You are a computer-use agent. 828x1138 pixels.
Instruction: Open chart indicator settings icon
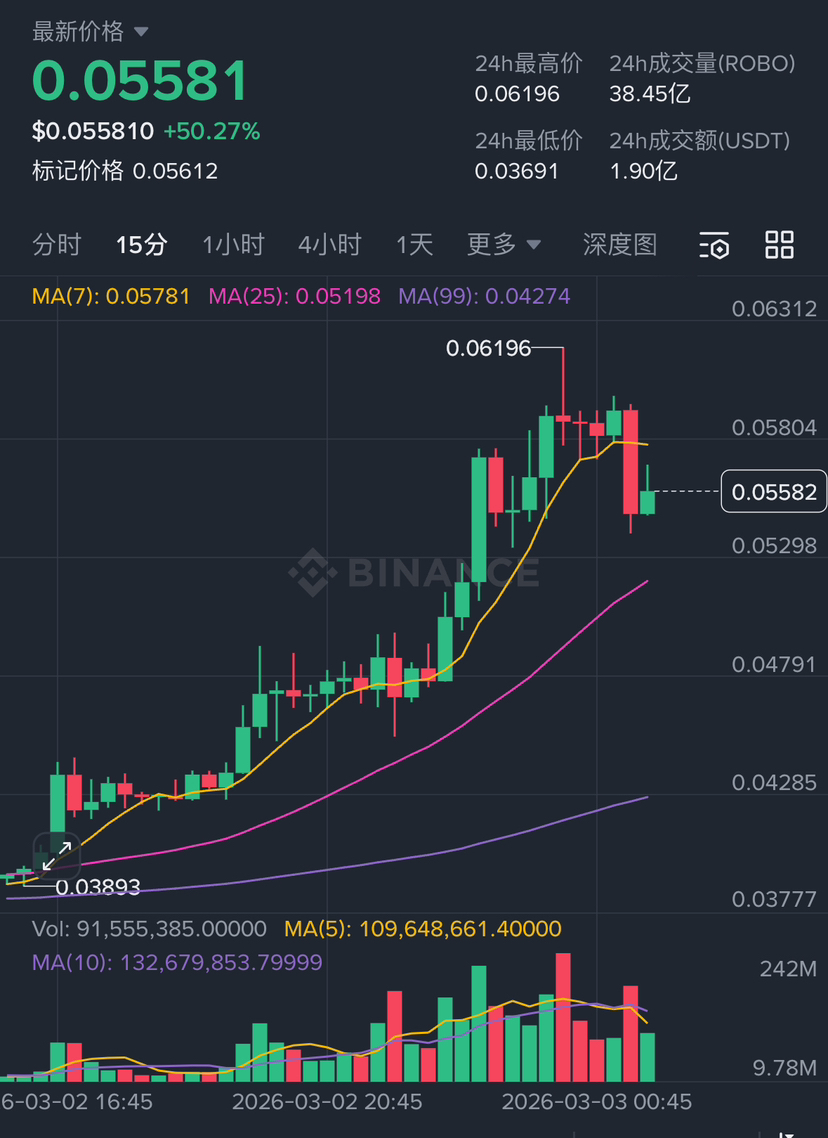714,245
